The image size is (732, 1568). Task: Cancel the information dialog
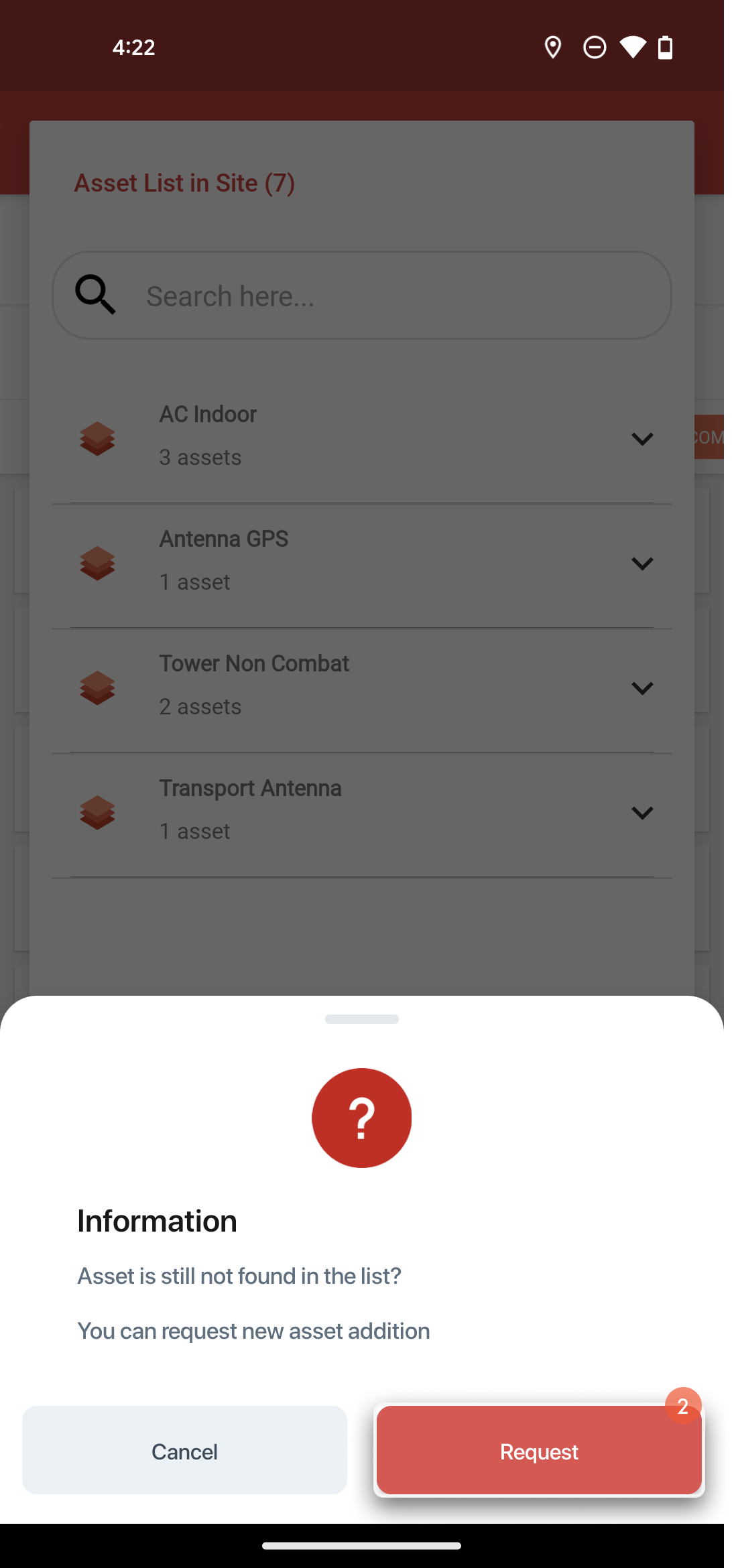coord(184,1450)
